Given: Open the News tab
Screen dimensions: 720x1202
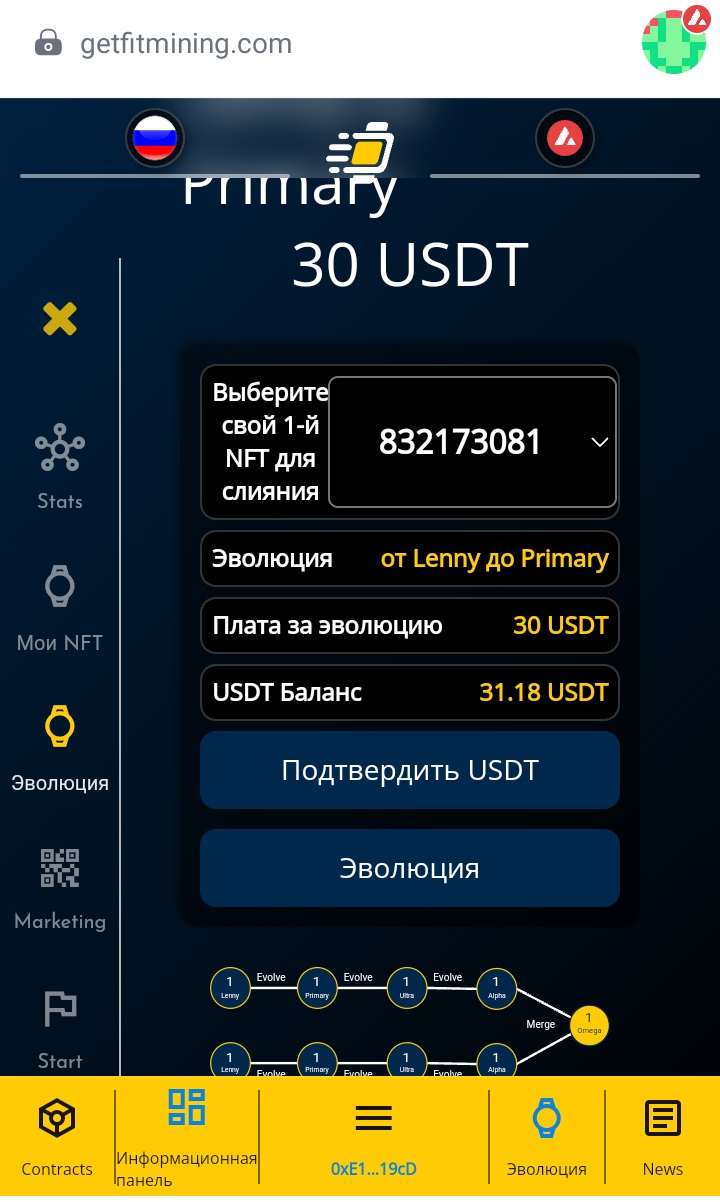Looking at the screenshot, I should point(662,1138).
